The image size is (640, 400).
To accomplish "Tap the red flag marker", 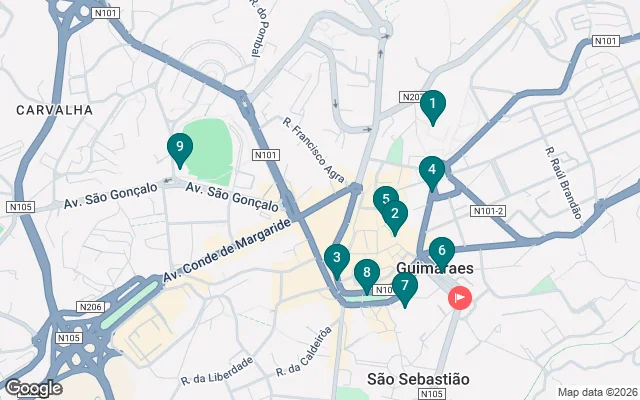I will pos(460,297).
